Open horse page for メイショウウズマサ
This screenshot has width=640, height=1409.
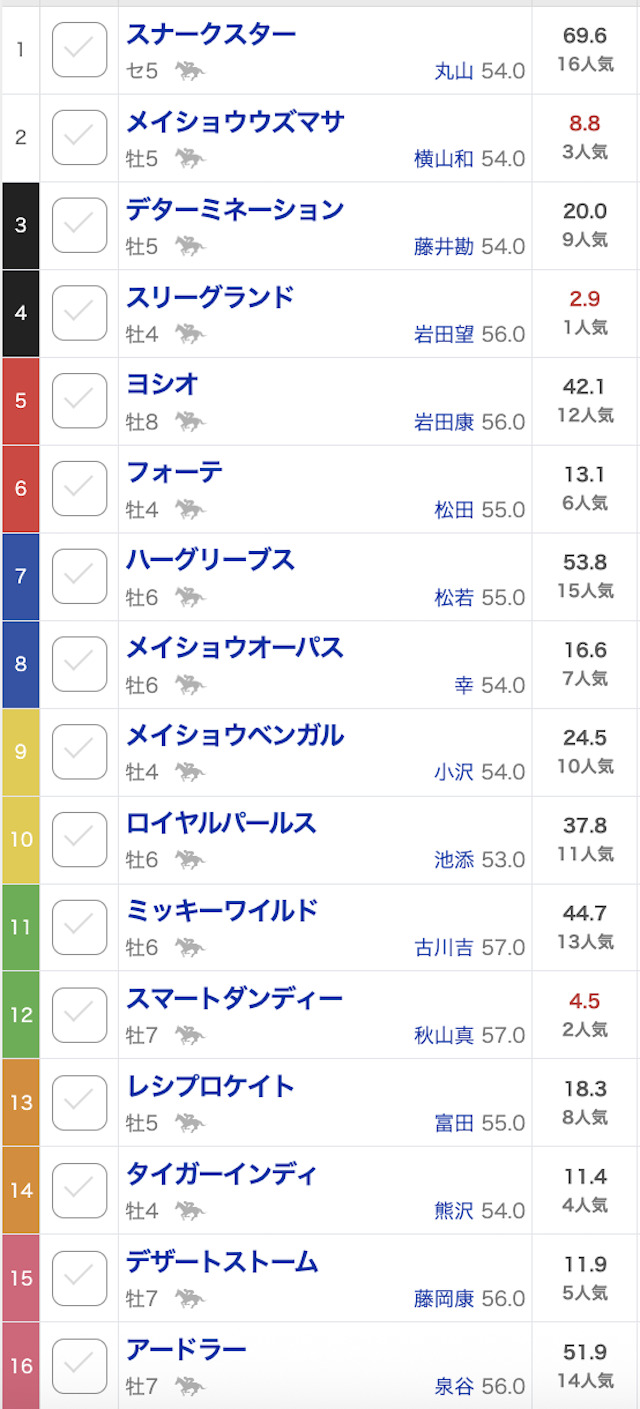(235, 122)
